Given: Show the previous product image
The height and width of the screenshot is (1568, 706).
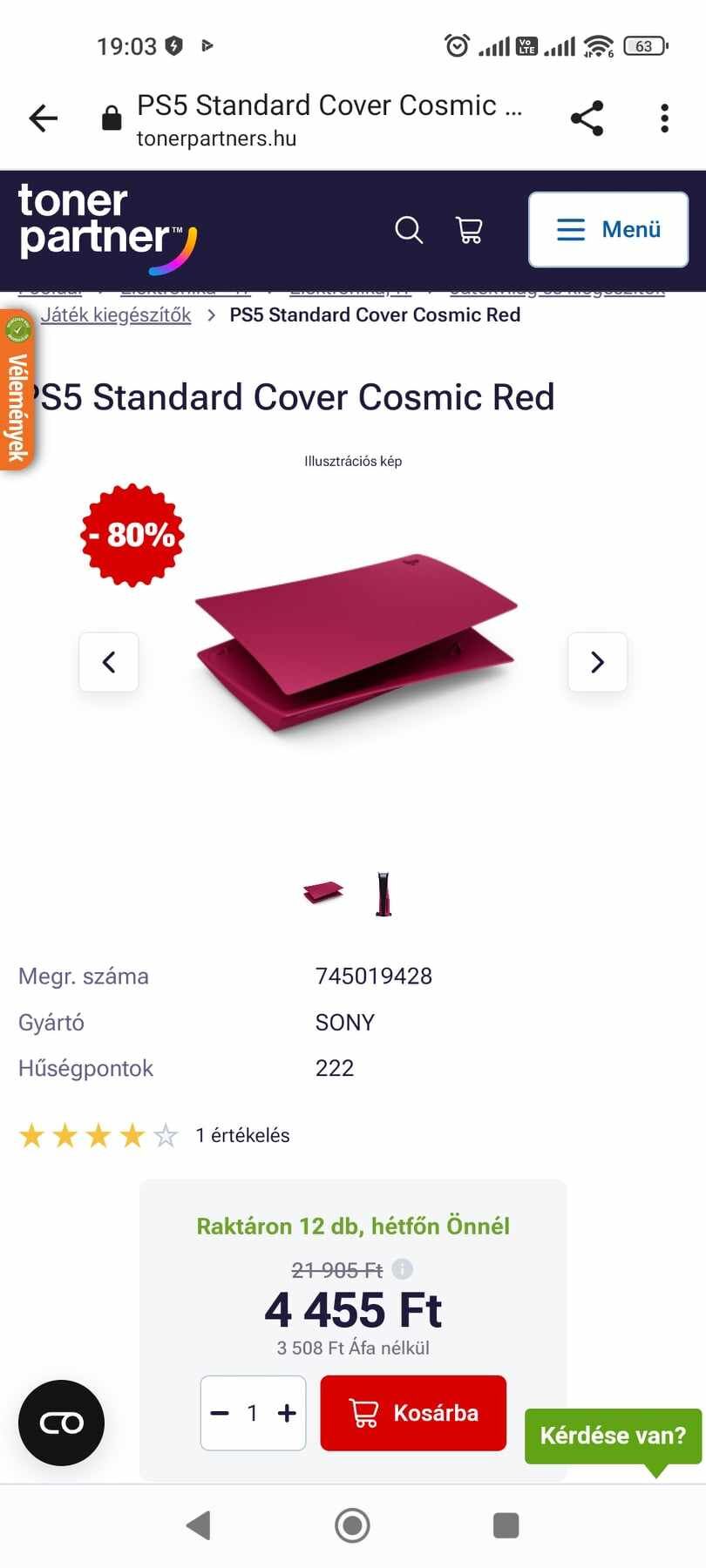Looking at the screenshot, I should click(109, 662).
